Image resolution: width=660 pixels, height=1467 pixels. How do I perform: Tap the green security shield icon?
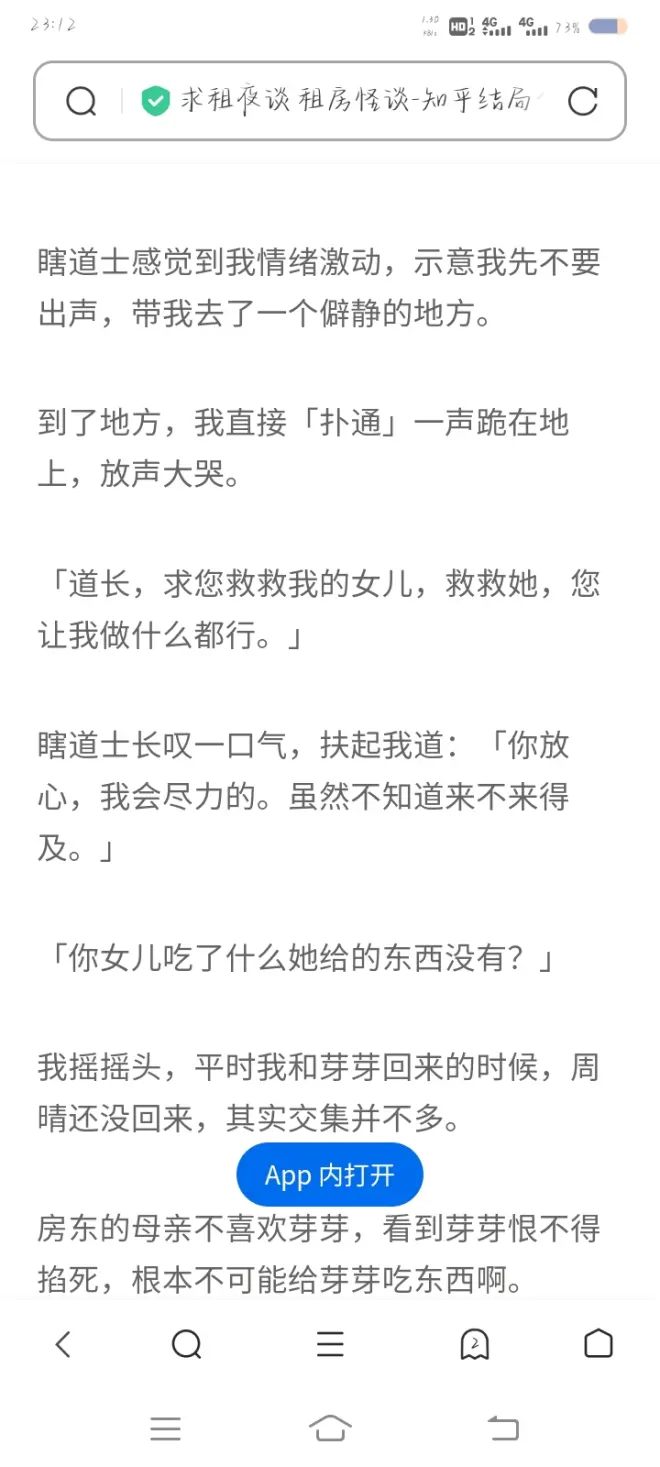coord(155,101)
